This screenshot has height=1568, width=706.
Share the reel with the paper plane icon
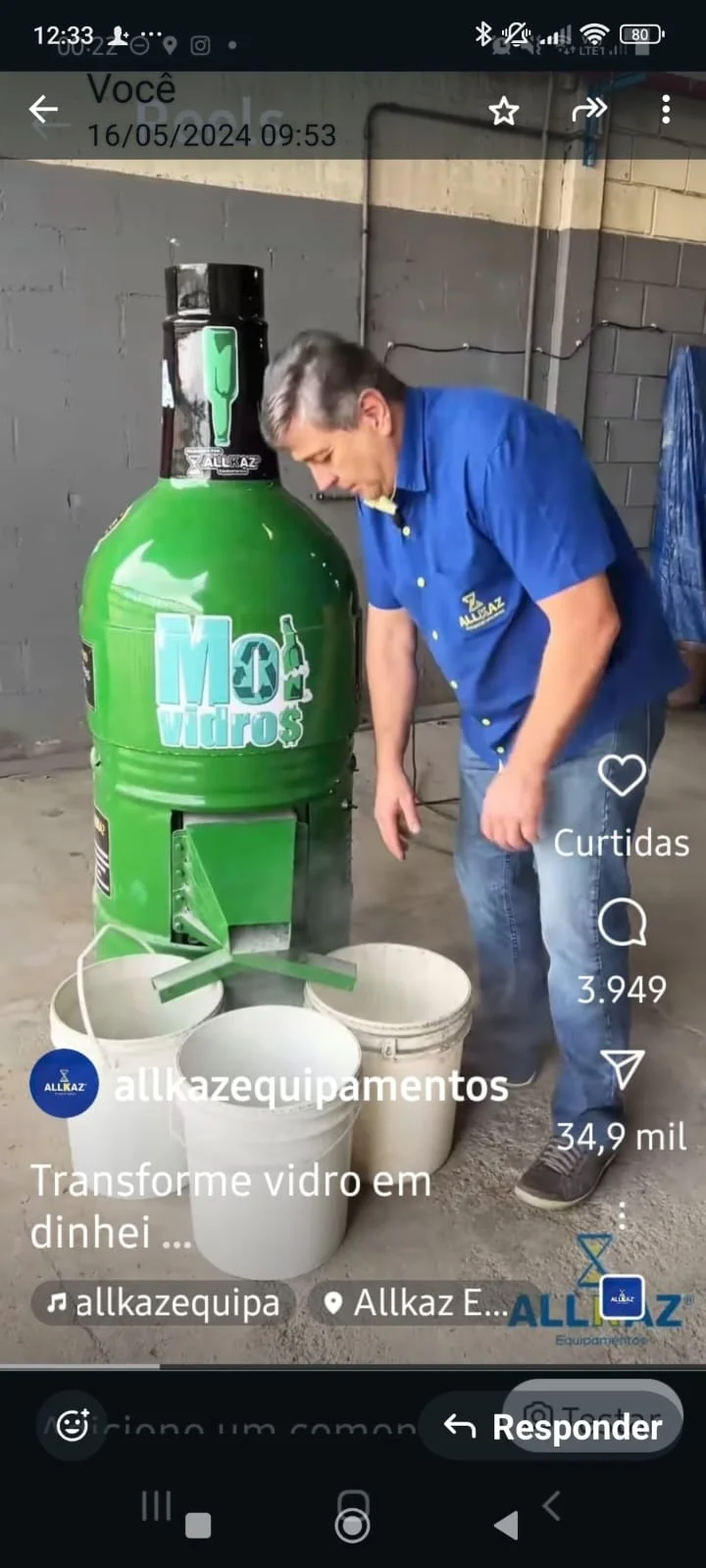coord(622,1068)
